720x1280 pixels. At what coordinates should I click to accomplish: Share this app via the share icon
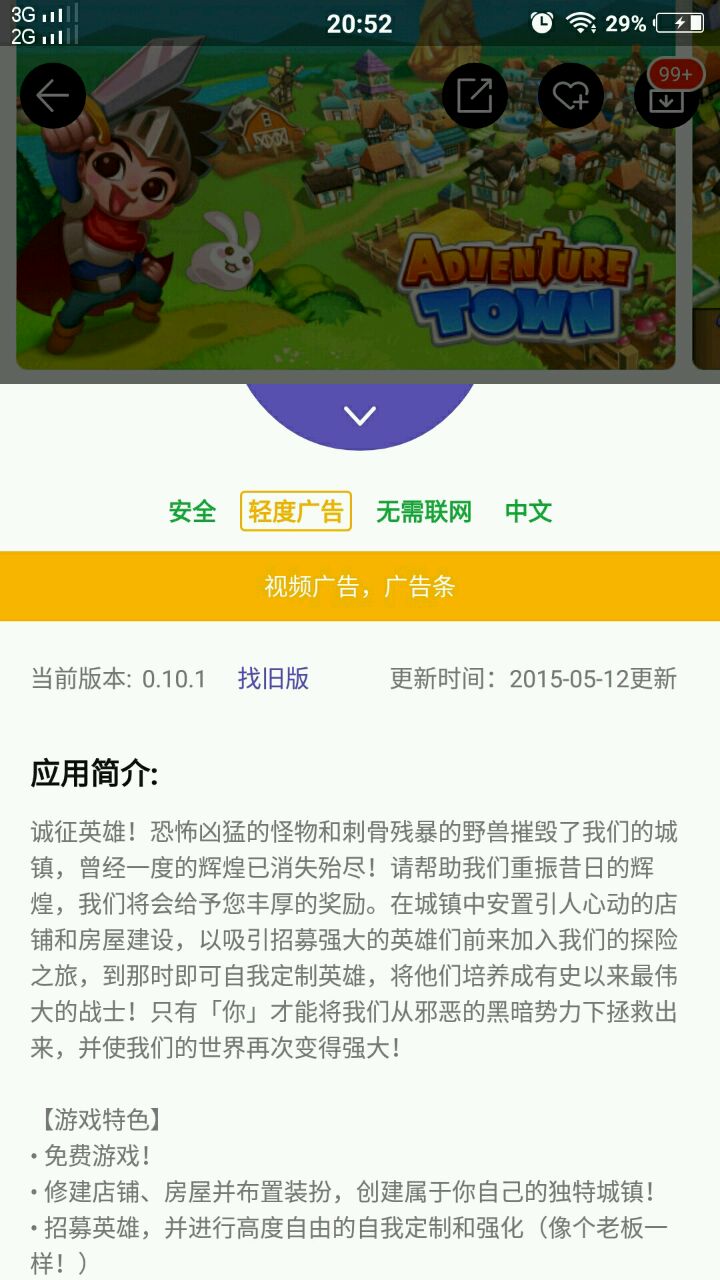(x=474, y=96)
